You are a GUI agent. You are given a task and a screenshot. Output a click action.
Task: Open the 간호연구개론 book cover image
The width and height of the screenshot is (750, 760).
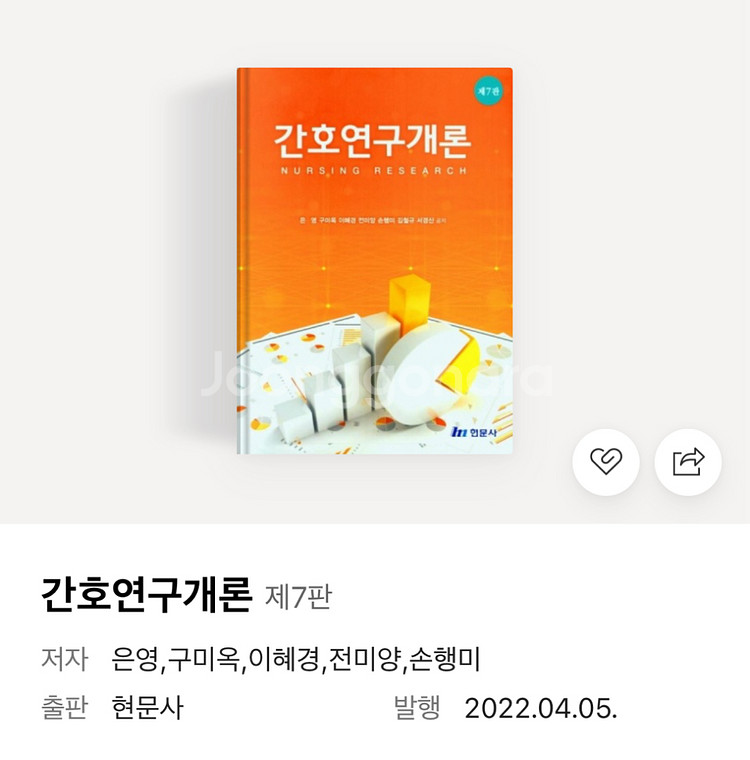(374, 260)
